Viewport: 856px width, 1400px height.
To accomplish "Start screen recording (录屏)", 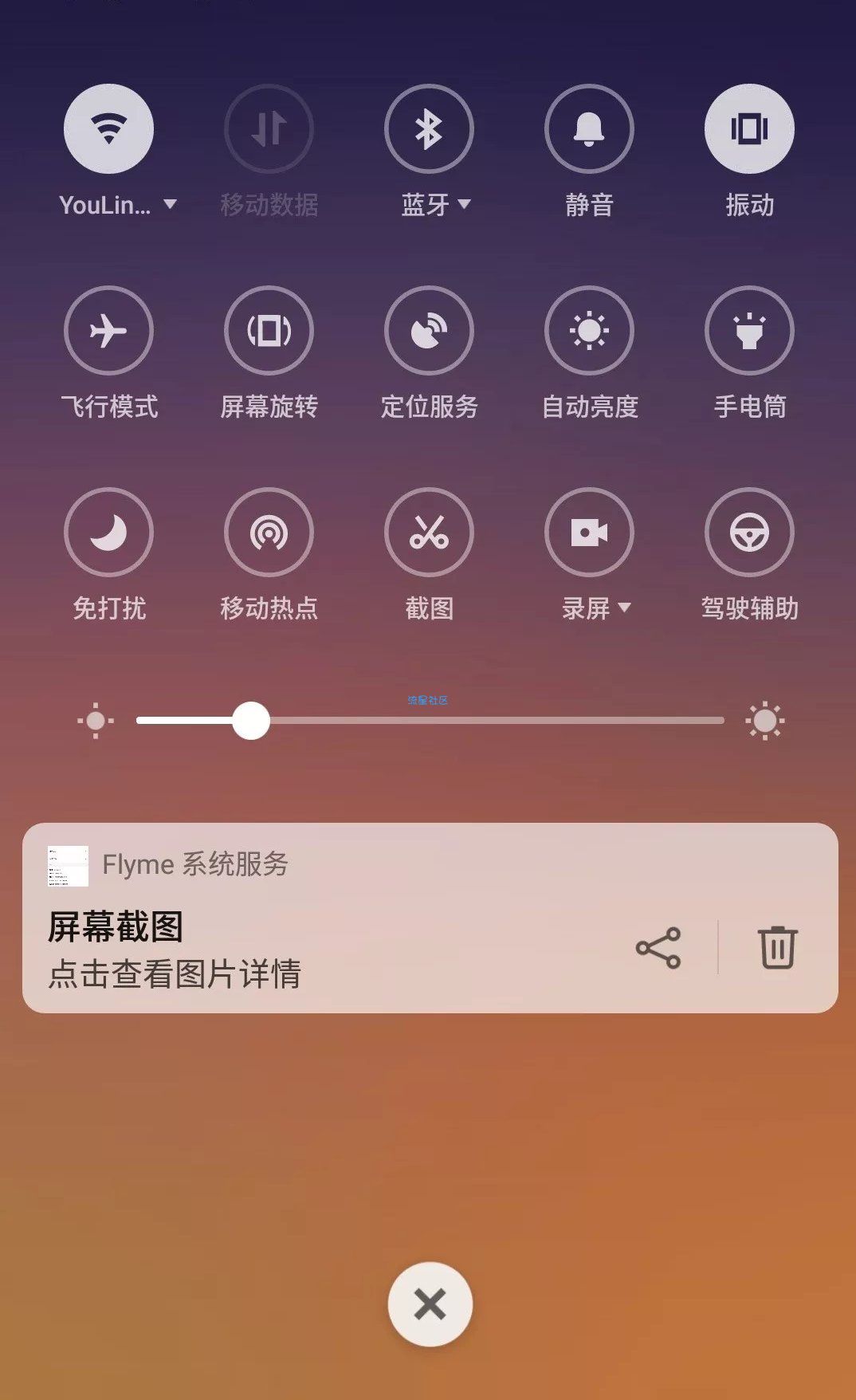I will [x=589, y=532].
